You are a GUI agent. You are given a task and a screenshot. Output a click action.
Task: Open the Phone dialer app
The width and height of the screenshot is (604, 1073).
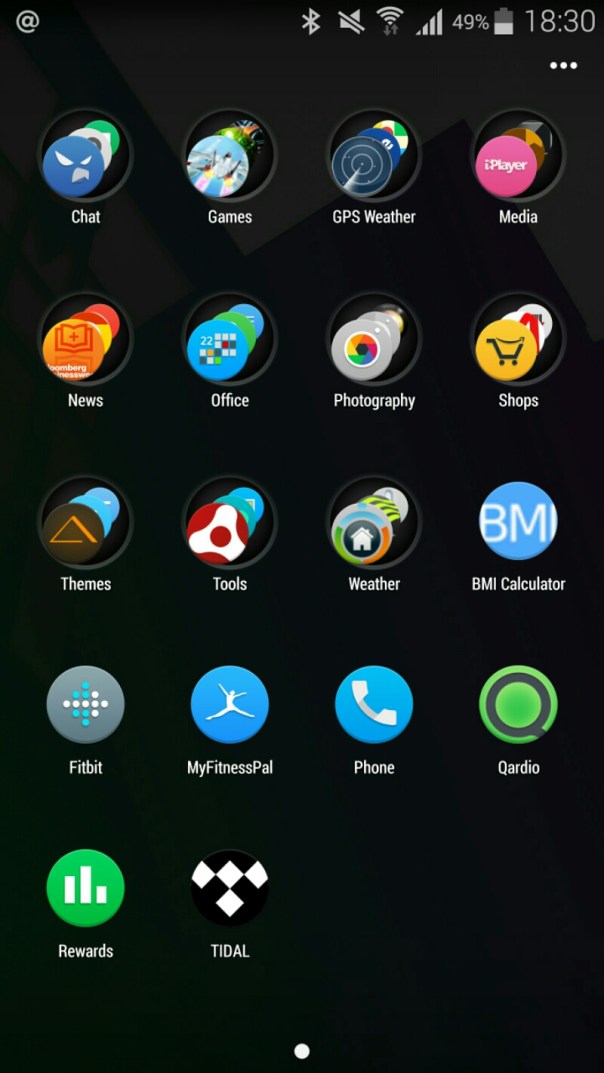coord(374,705)
